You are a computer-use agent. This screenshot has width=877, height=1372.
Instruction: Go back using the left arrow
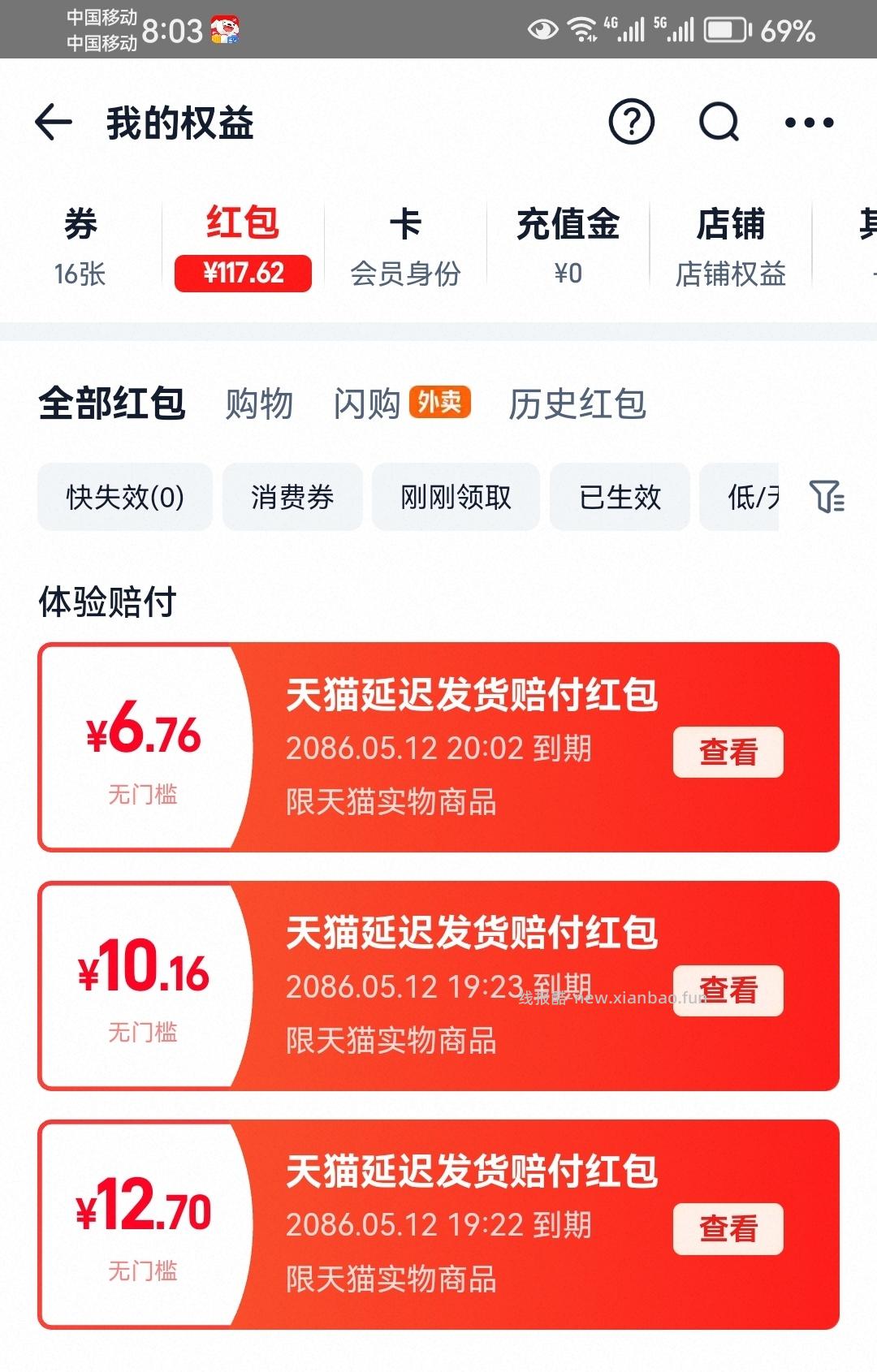51,122
